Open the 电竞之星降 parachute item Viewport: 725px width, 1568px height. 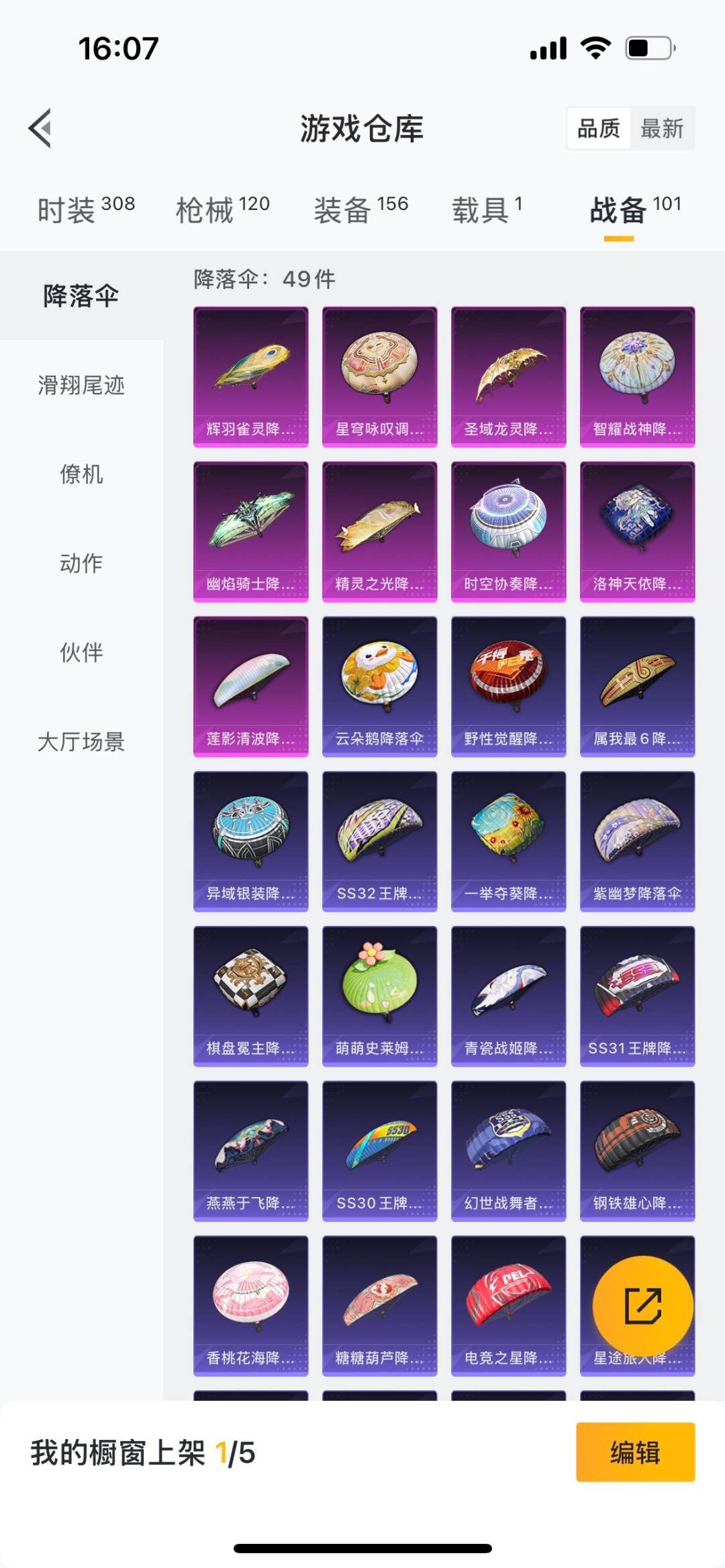[509, 1306]
